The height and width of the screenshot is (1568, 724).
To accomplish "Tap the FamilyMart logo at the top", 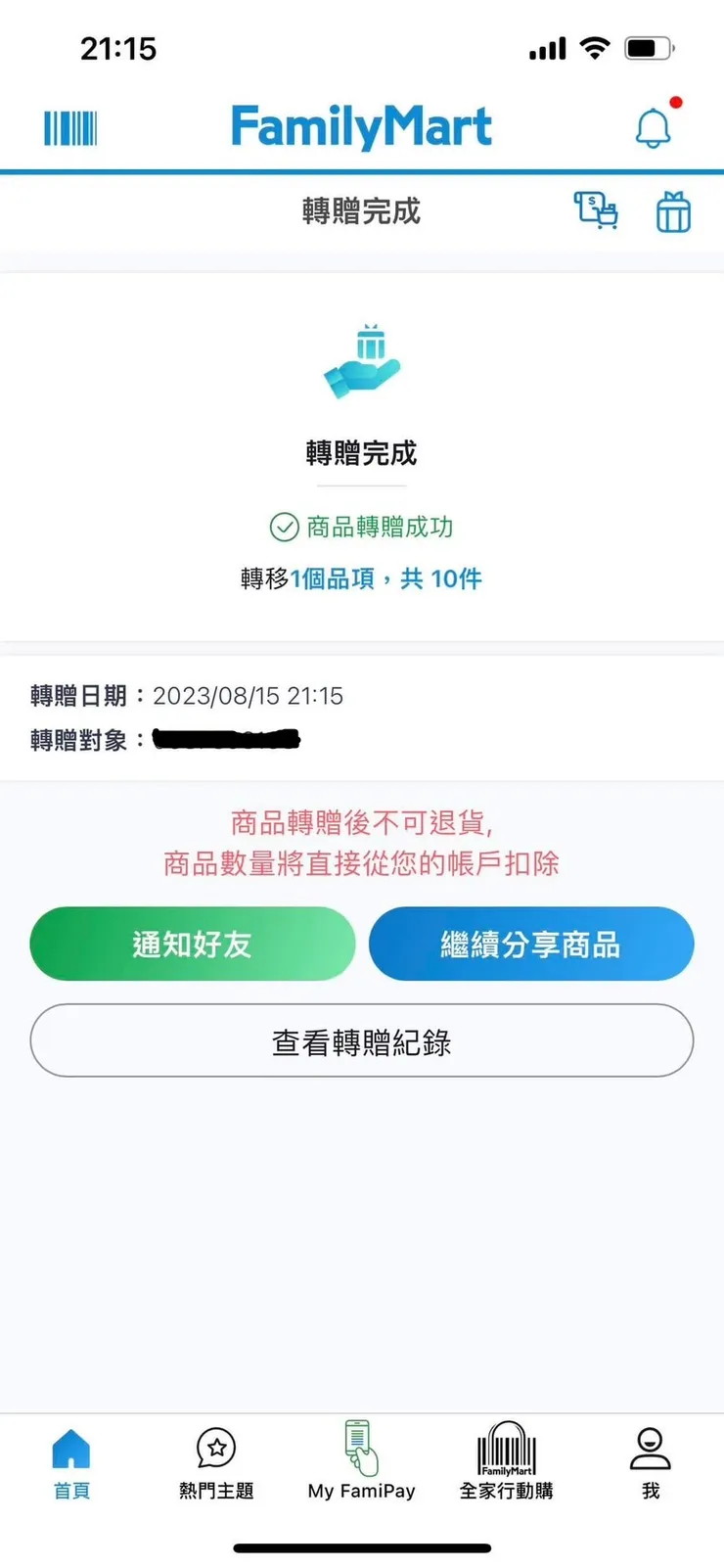I will point(360,125).
